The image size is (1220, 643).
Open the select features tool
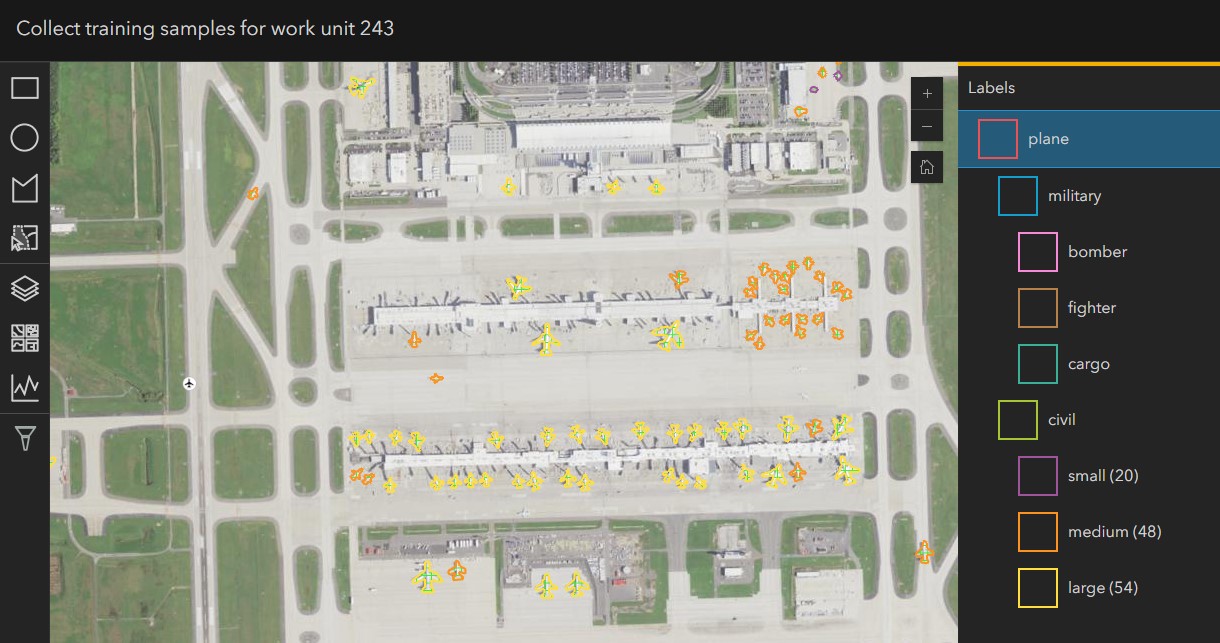[x=25, y=238]
